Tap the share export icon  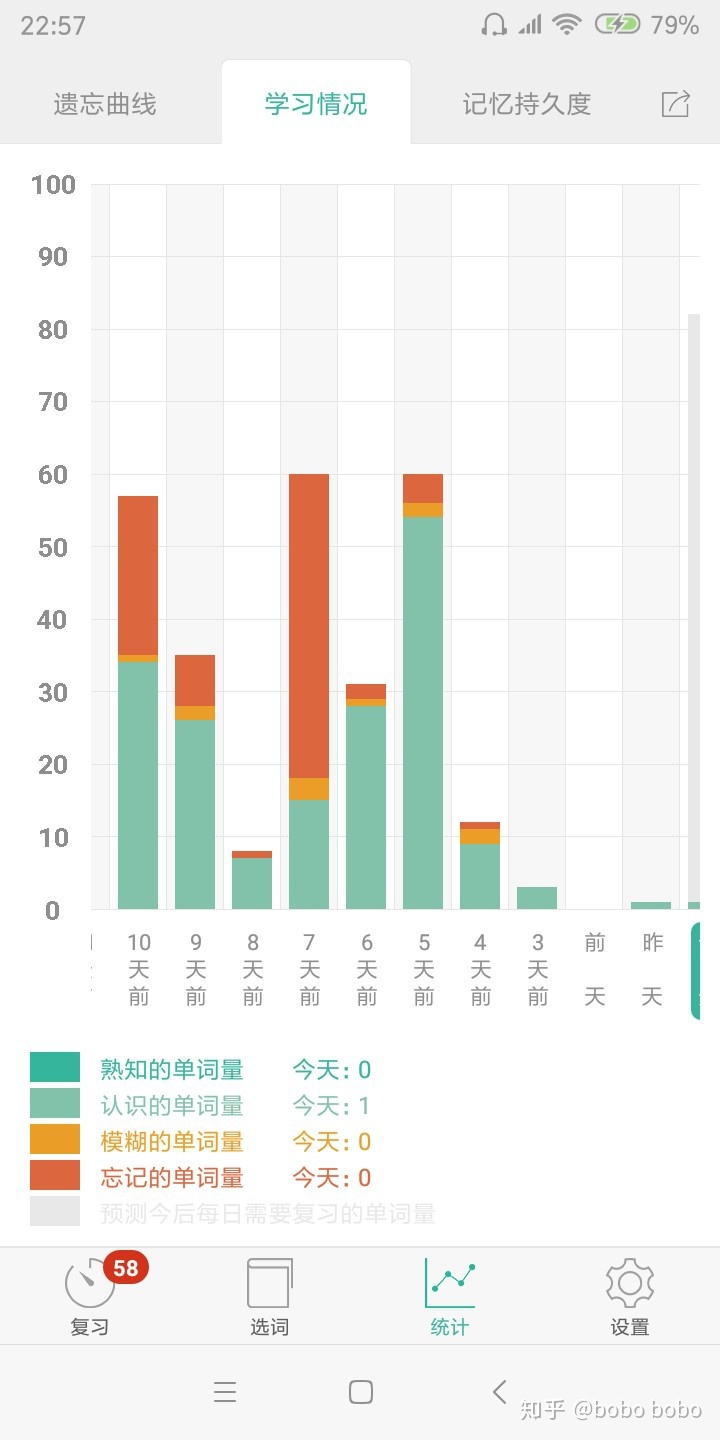pyautogui.click(x=676, y=103)
